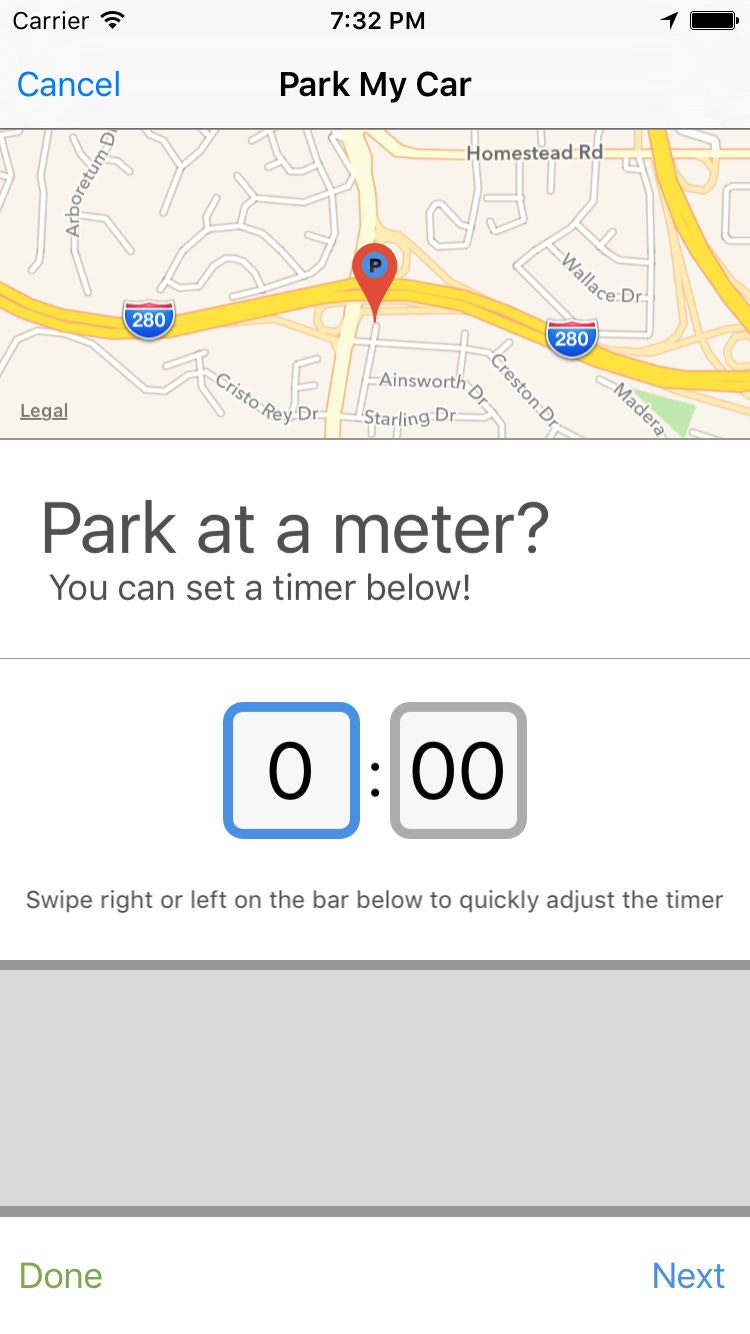Select the hours box of the timer

291,770
